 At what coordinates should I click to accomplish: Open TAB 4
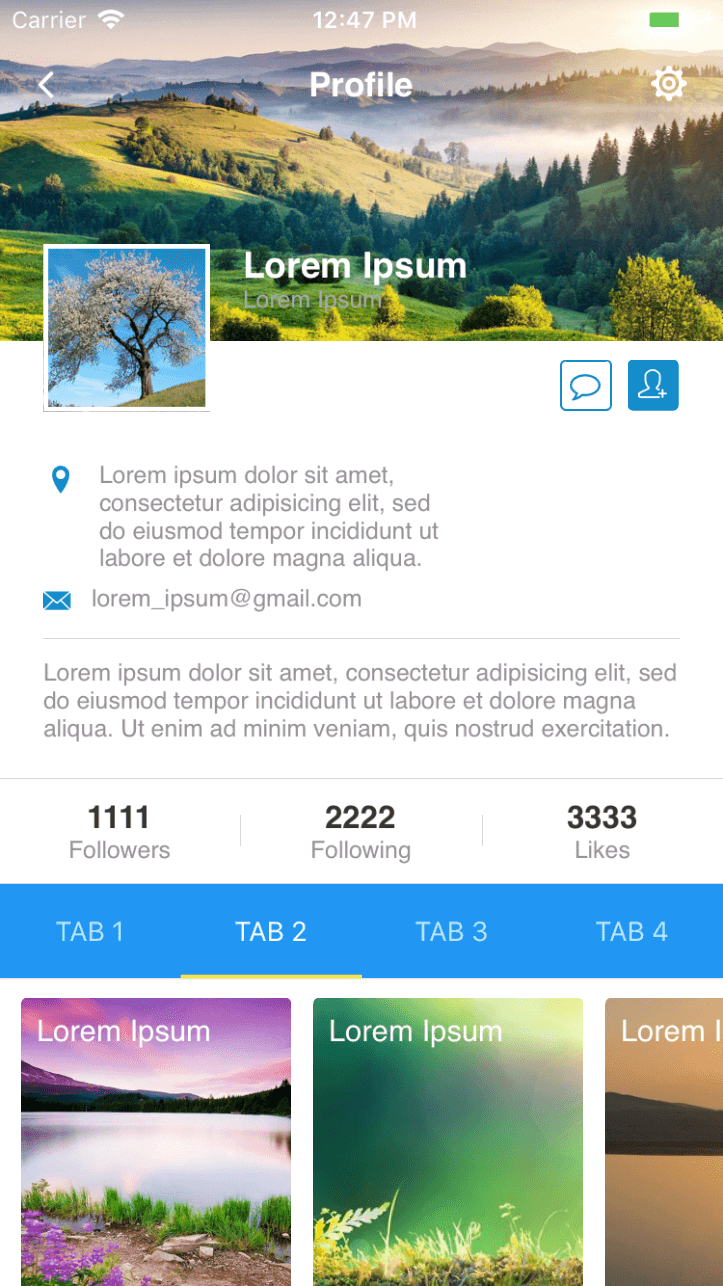(x=631, y=932)
